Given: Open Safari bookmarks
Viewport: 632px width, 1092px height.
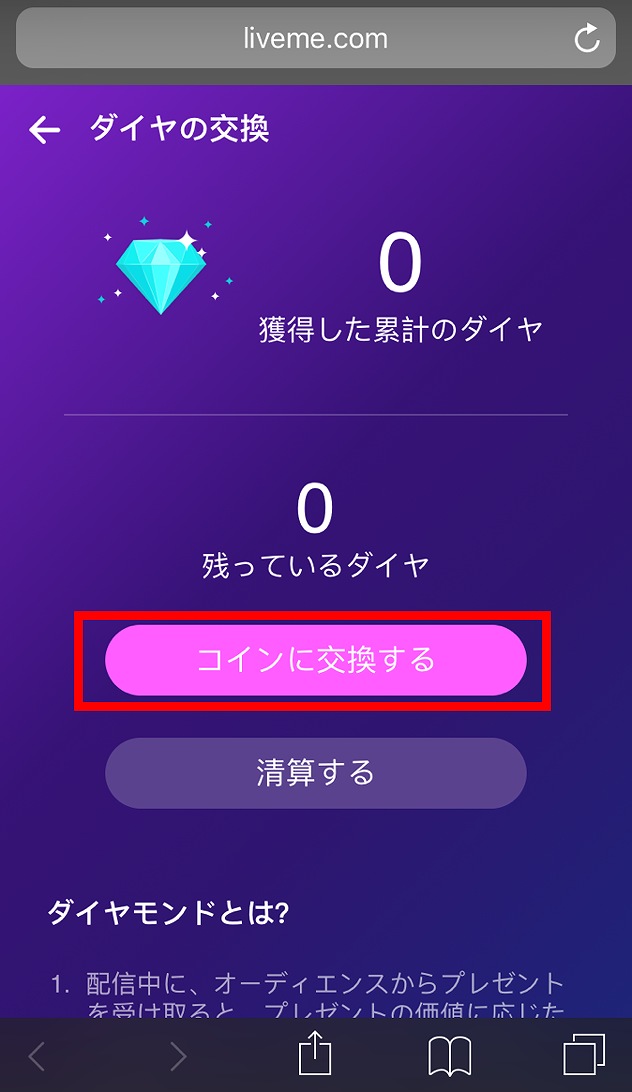Looking at the screenshot, I should point(450,1055).
